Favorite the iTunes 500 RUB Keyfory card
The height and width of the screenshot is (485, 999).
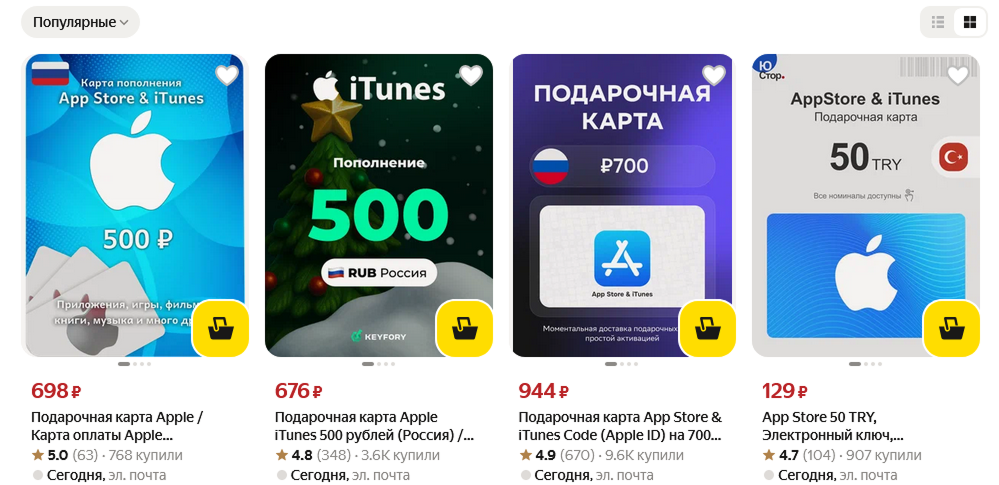pyautogui.click(x=471, y=75)
